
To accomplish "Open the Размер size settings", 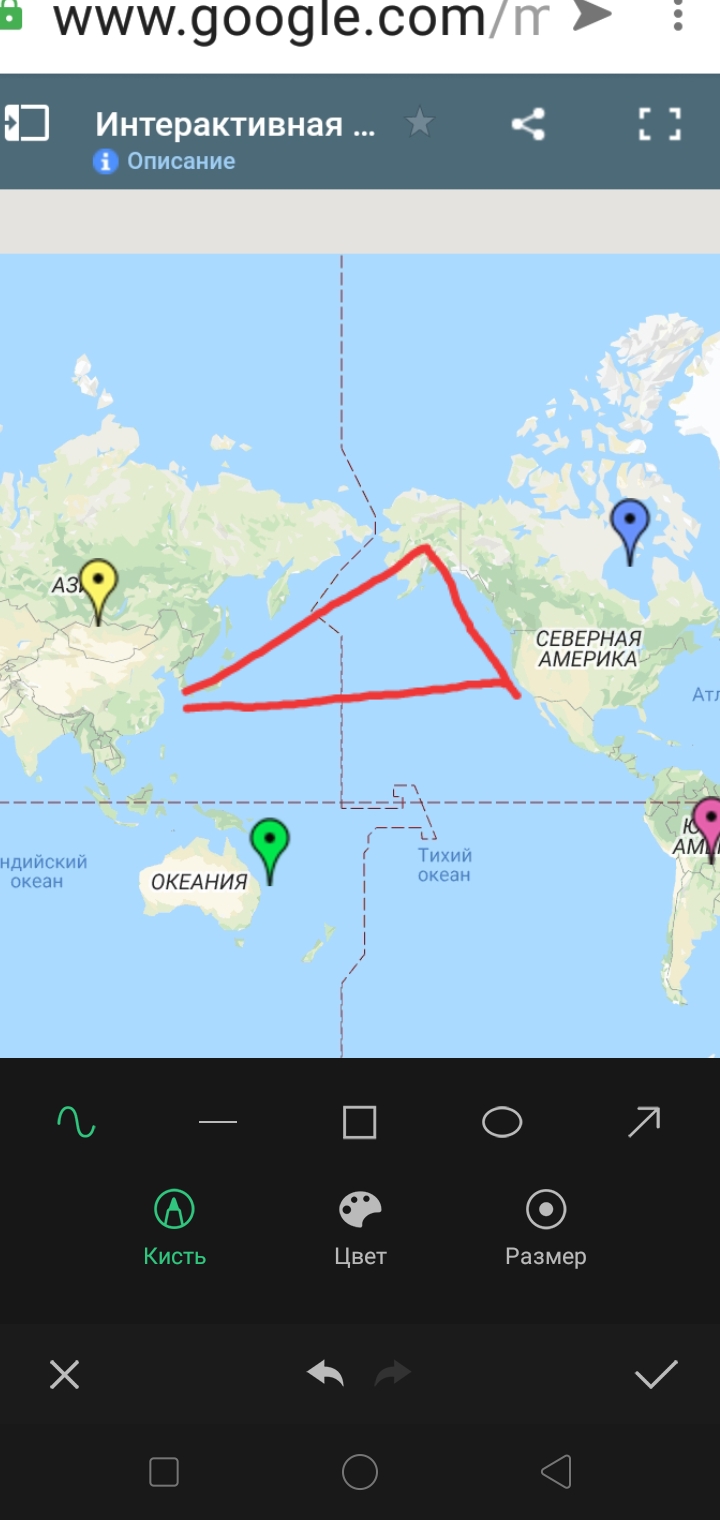I will tap(545, 1226).
